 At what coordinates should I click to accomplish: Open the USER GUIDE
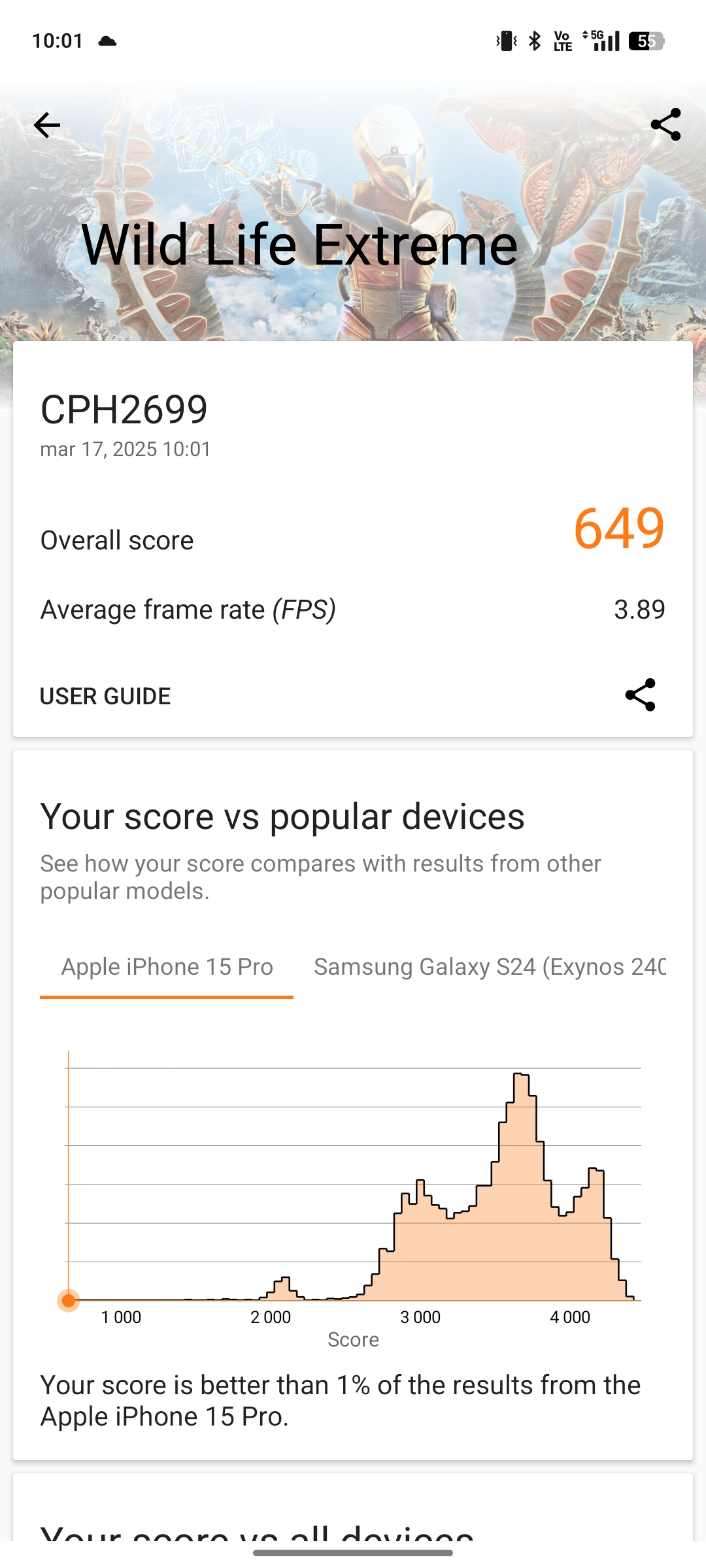(x=105, y=696)
